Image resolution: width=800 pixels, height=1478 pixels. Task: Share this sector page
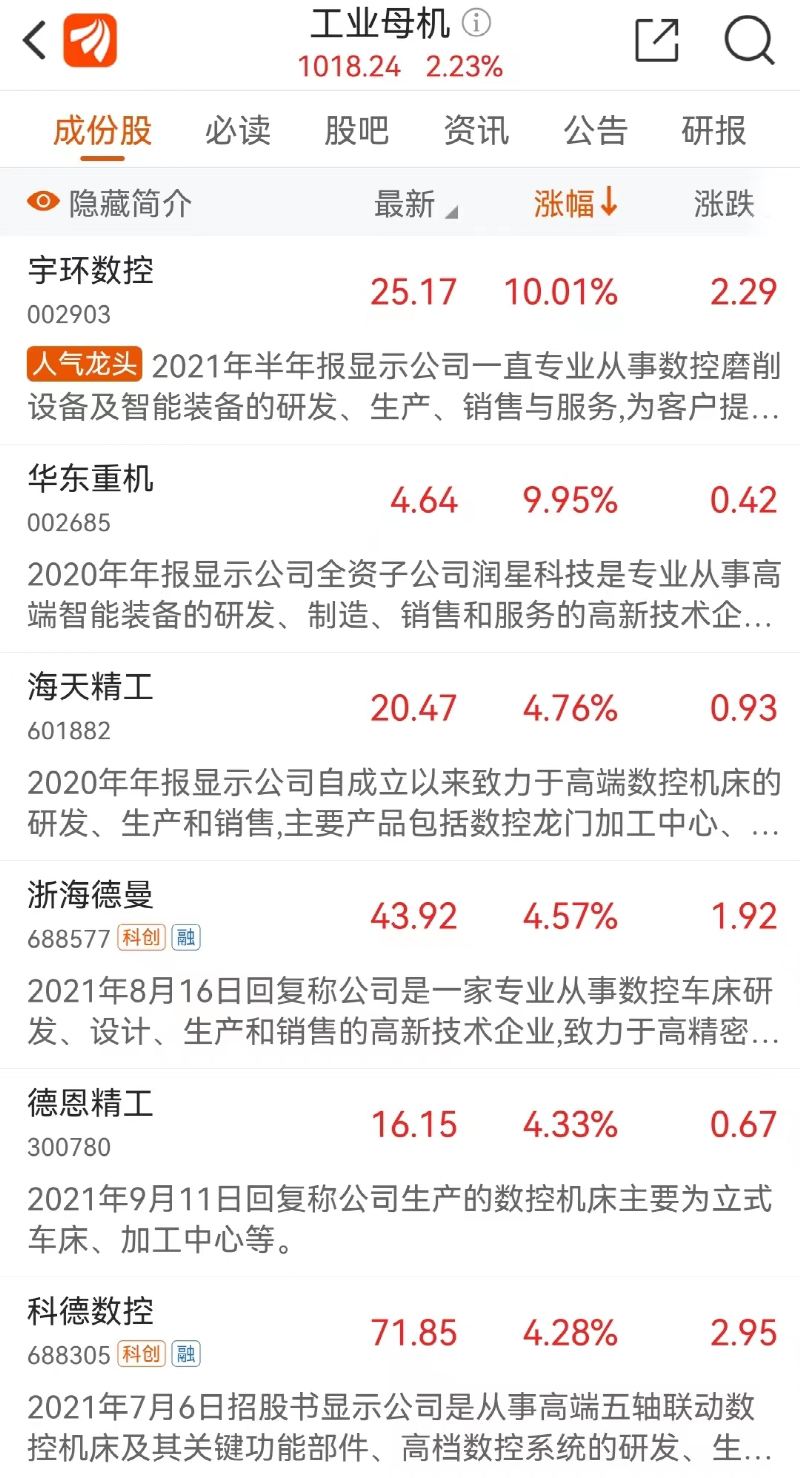click(657, 41)
